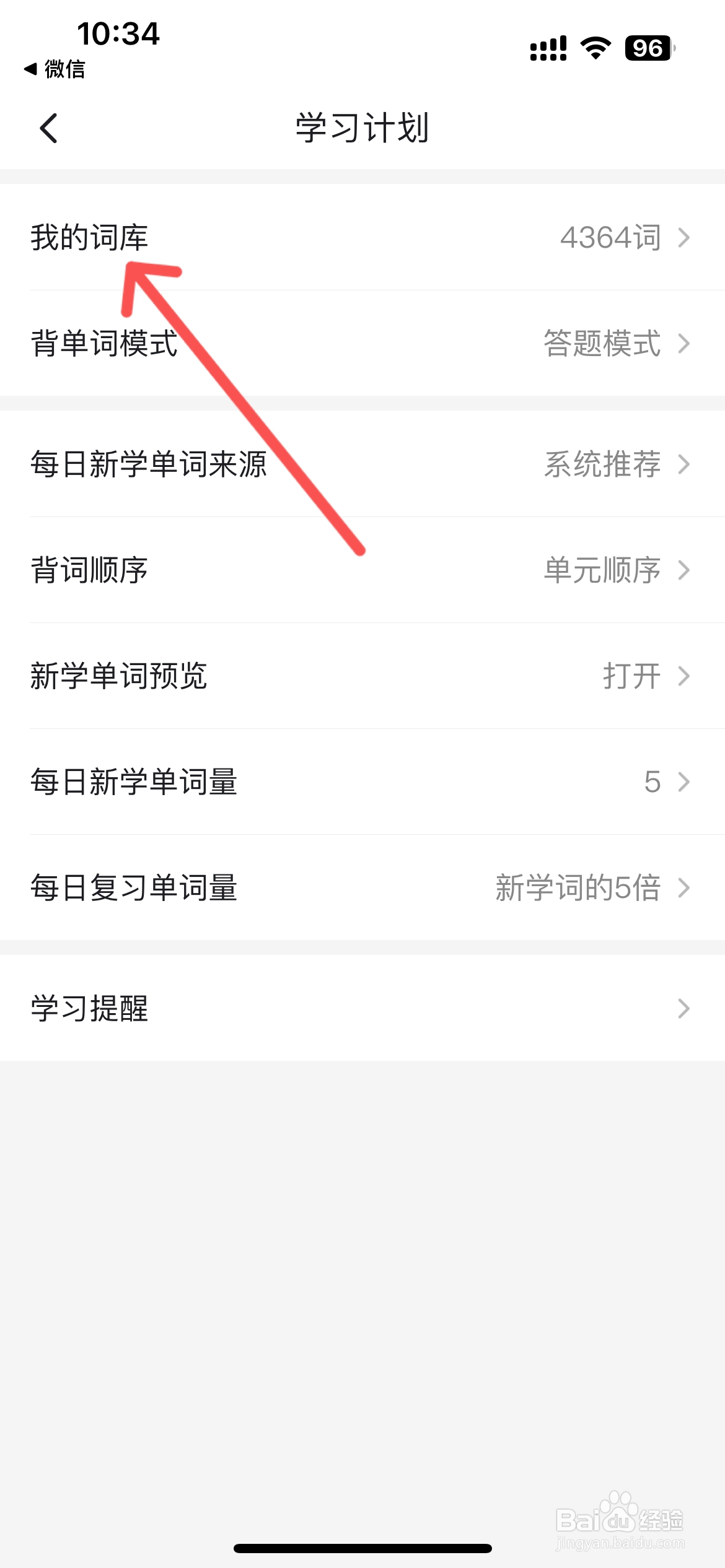The height and width of the screenshot is (1568, 725).
Task: Tap the 学习计划 title bar
Action: (x=362, y=128)
